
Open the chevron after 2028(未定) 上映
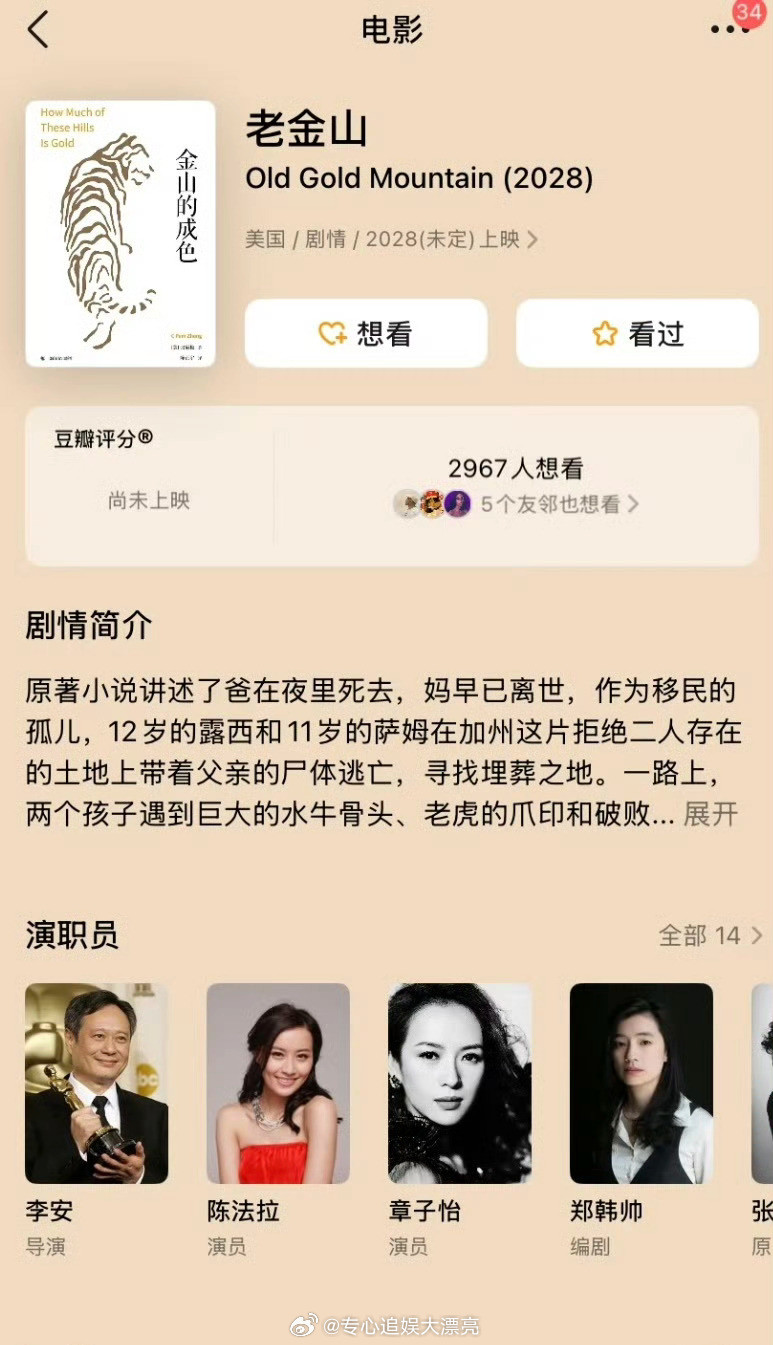click(536, 240)
